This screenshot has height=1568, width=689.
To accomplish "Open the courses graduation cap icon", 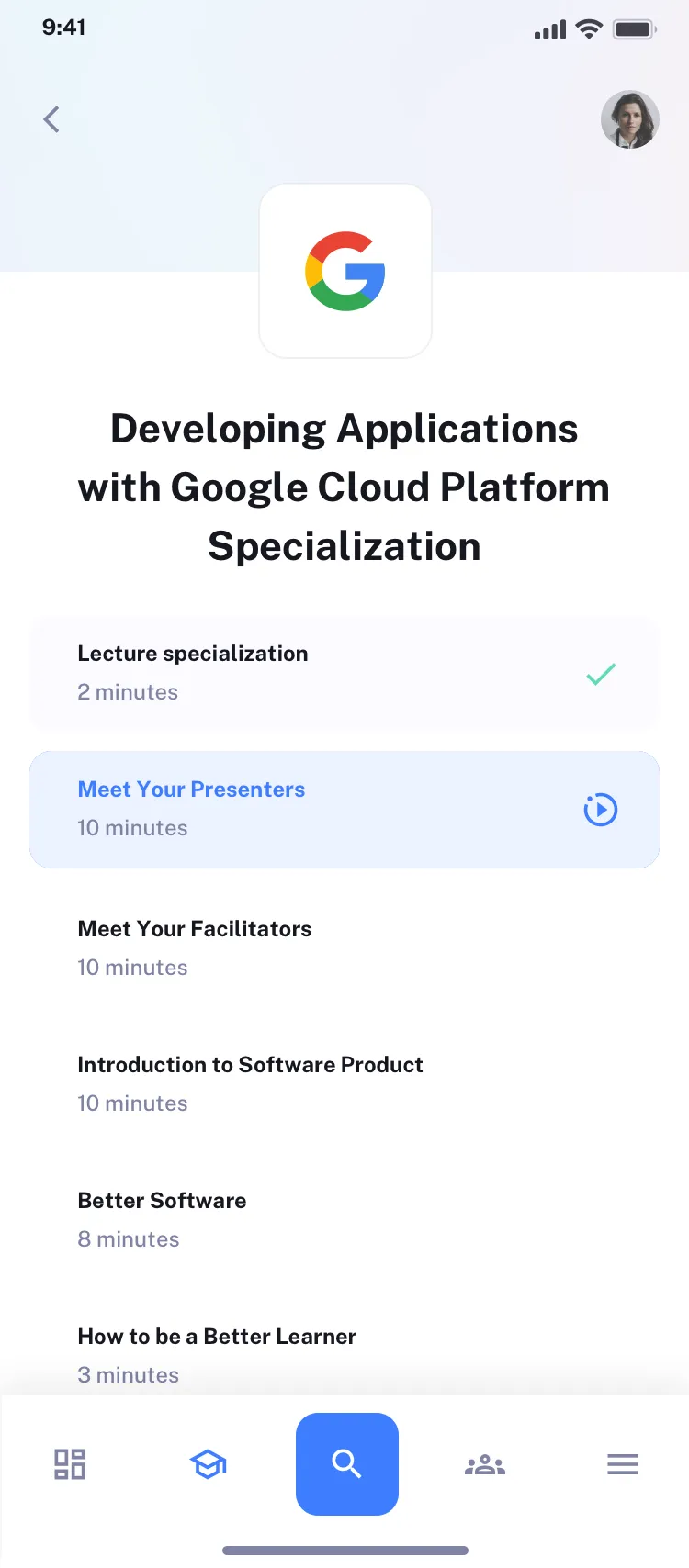I will point(208,1464).
